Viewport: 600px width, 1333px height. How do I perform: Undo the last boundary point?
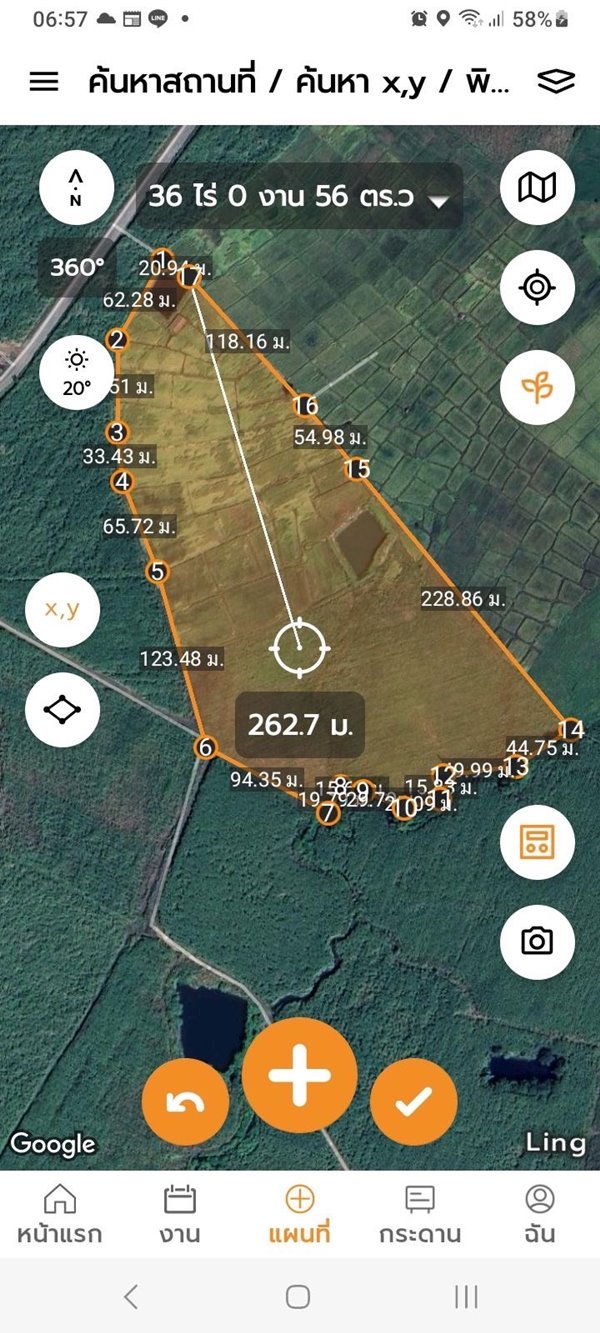point(185,1102)
